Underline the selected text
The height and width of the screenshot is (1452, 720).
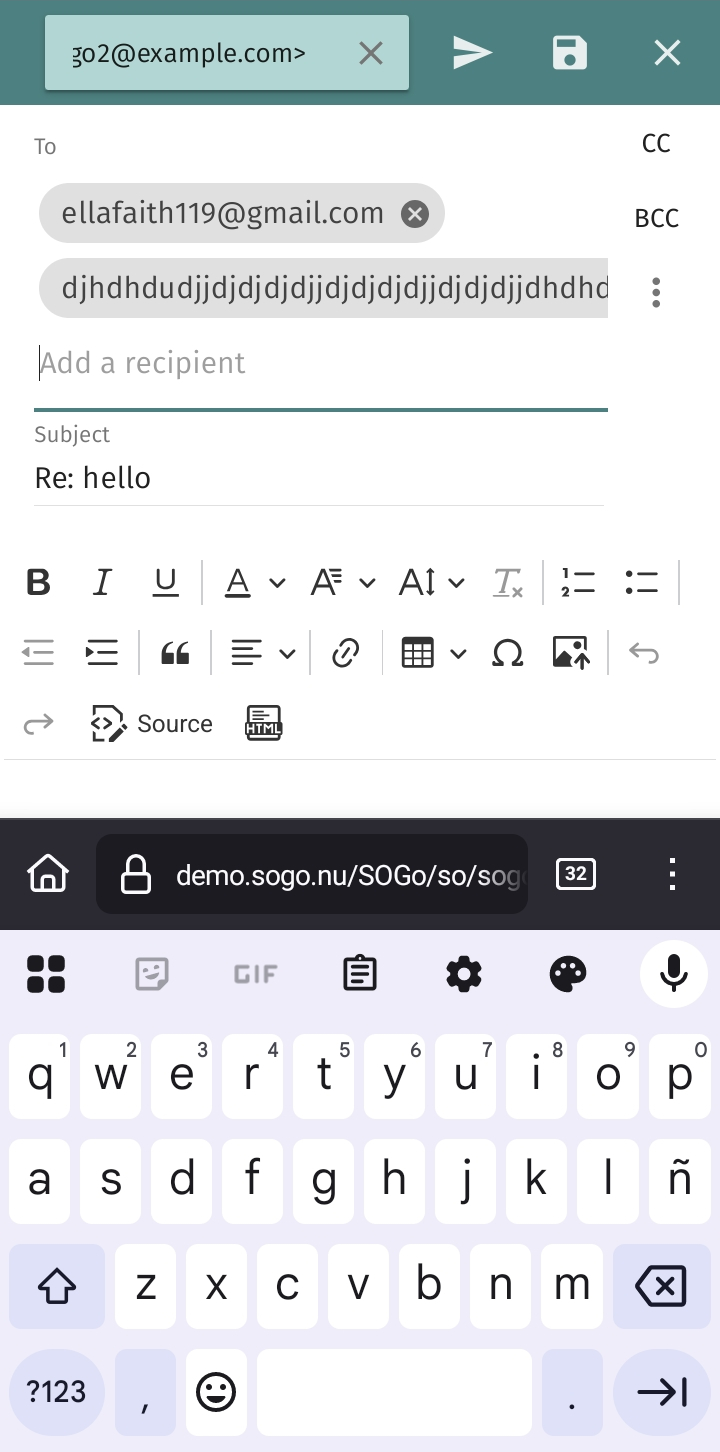tap(165, 582)
